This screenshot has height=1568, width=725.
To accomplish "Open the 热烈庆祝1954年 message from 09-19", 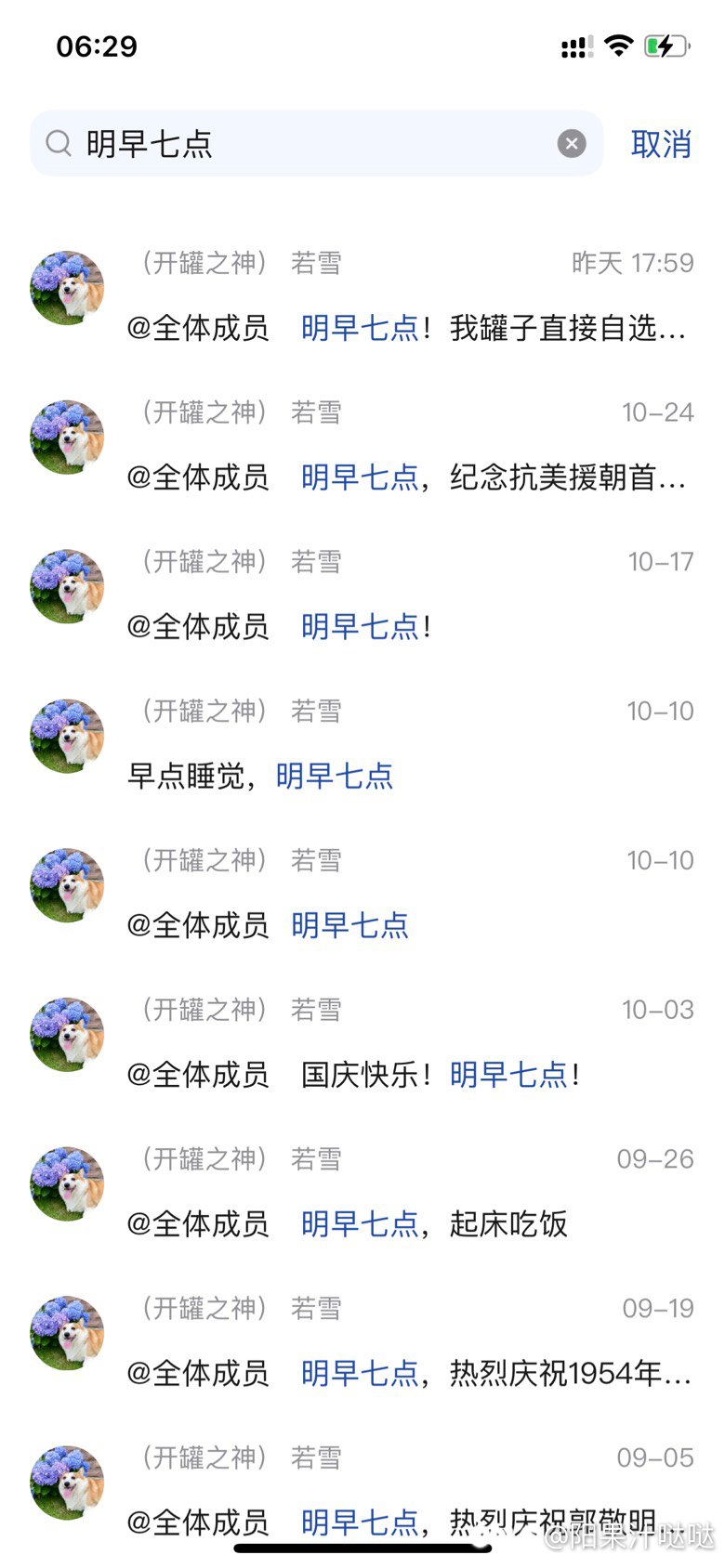I will [x=409, y=1374].
